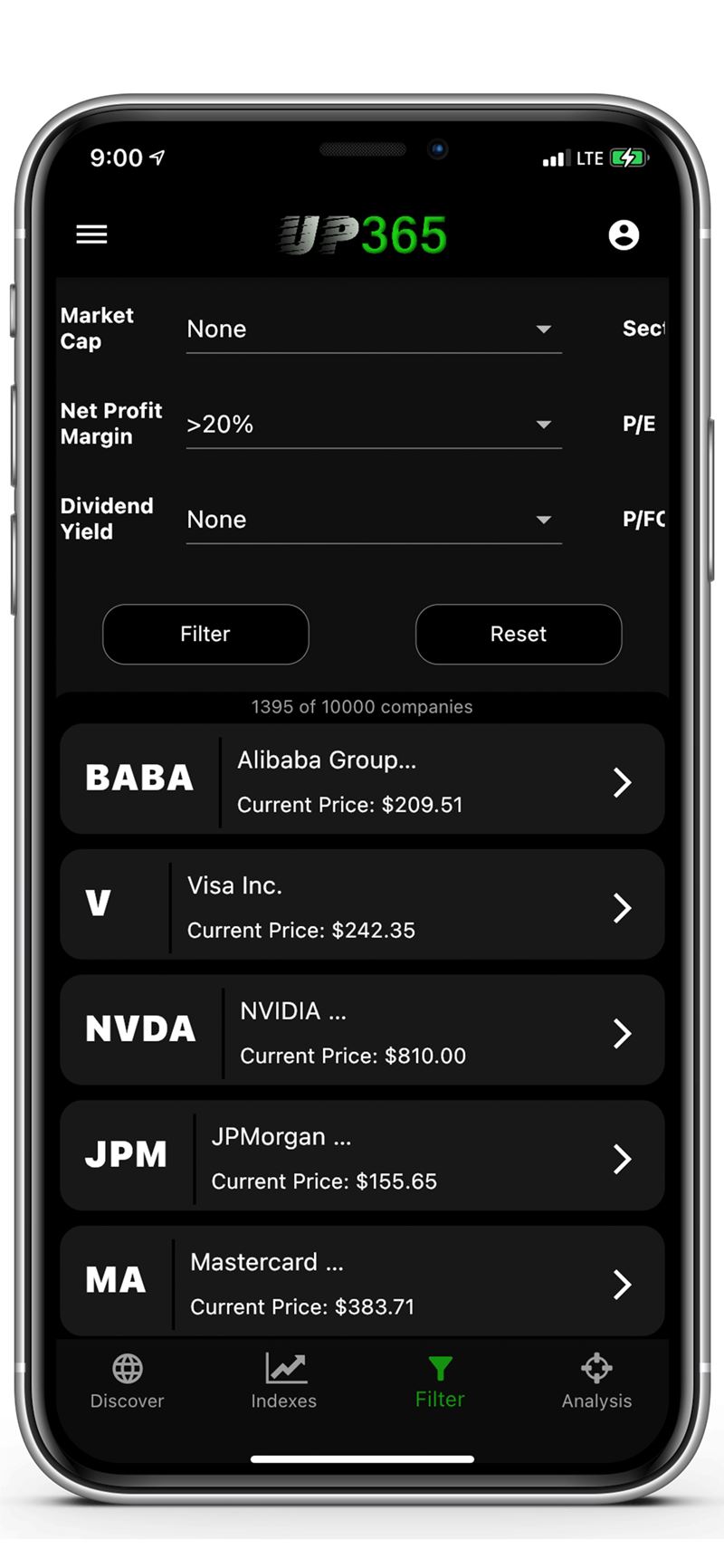
Task: View MA Mastercard stock details
Action: click(x=362, y=1280)
